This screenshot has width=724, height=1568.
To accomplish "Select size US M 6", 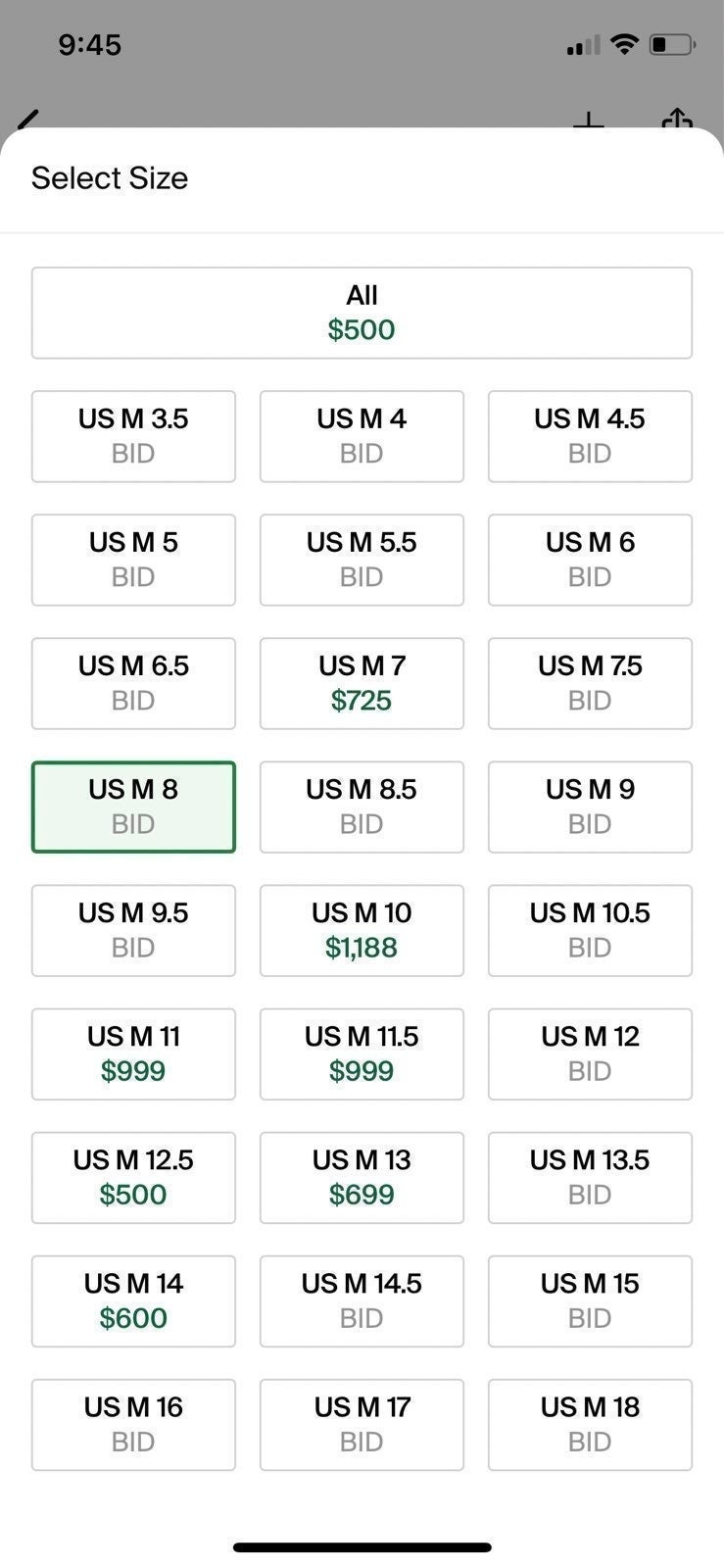I will pos(590,560).
